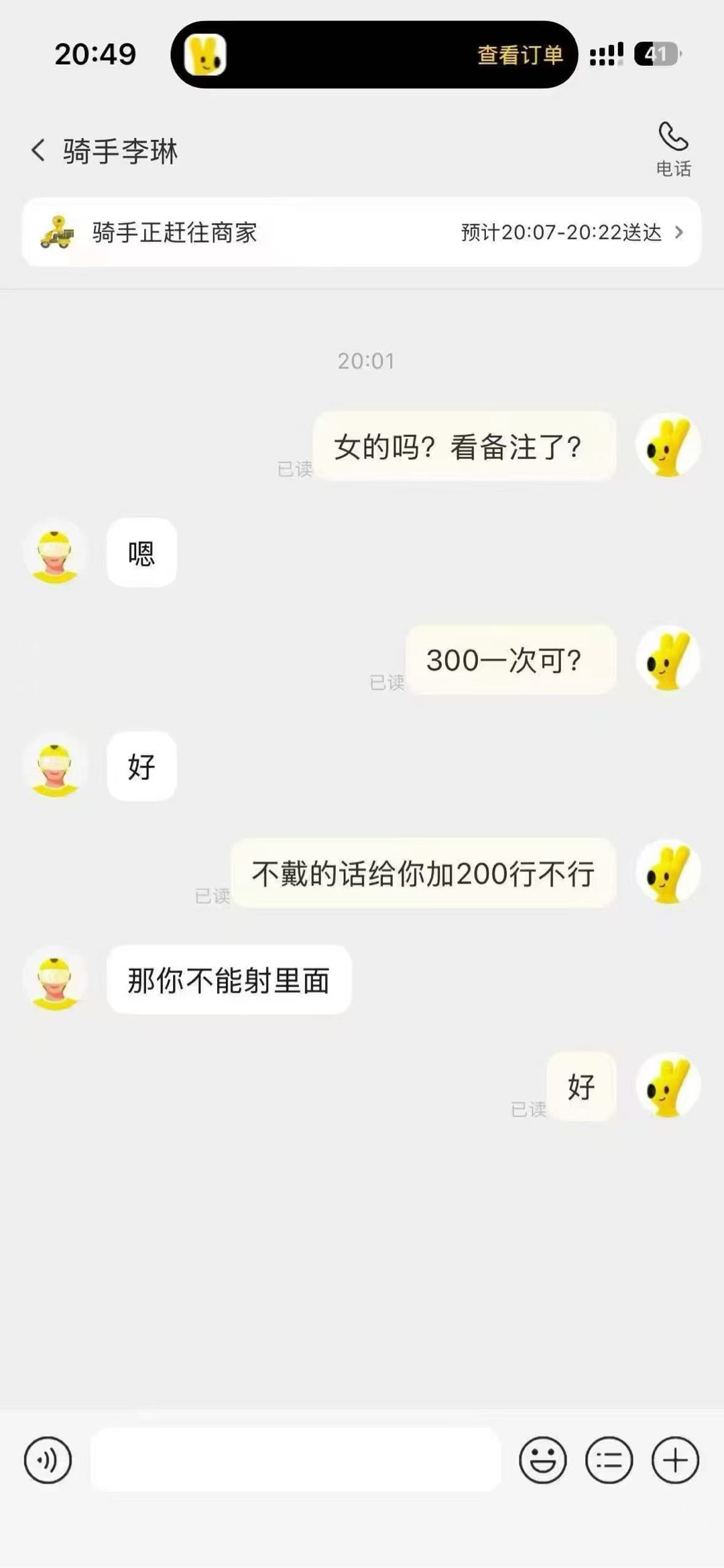Image resolution: width=724 pixels, height=1568 pixels.
Task: Tap the phone icon to call the rider
Action: 673,141
